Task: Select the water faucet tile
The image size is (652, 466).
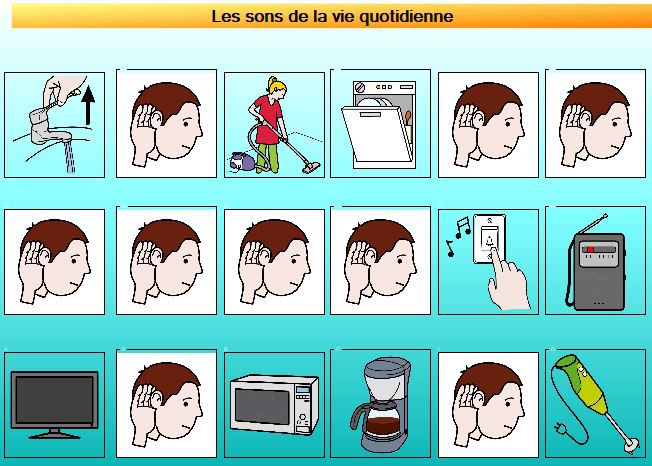Action: pyautogui.click(x=55, y=124)
